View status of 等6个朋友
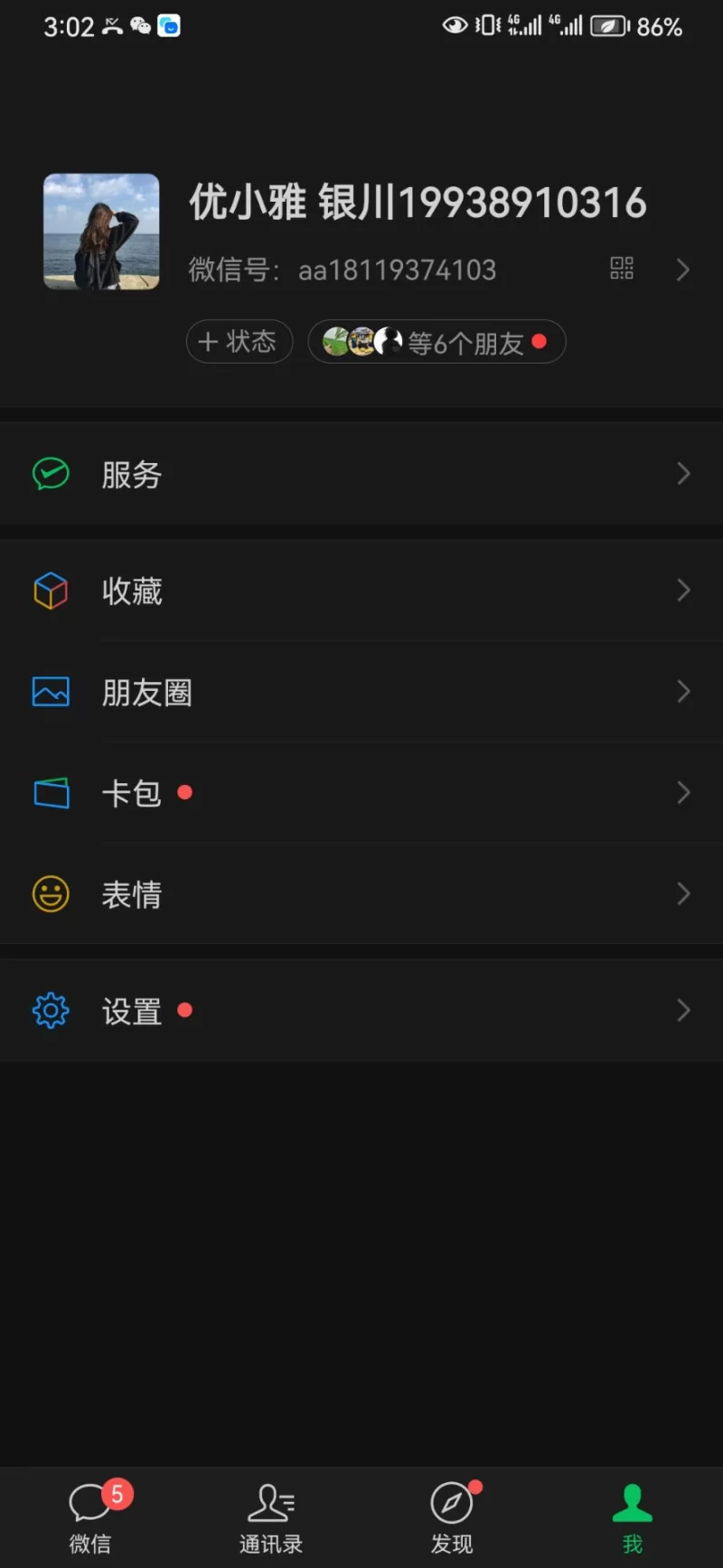The height and width of the screenshot is (1568, 723). click(437, 343)
